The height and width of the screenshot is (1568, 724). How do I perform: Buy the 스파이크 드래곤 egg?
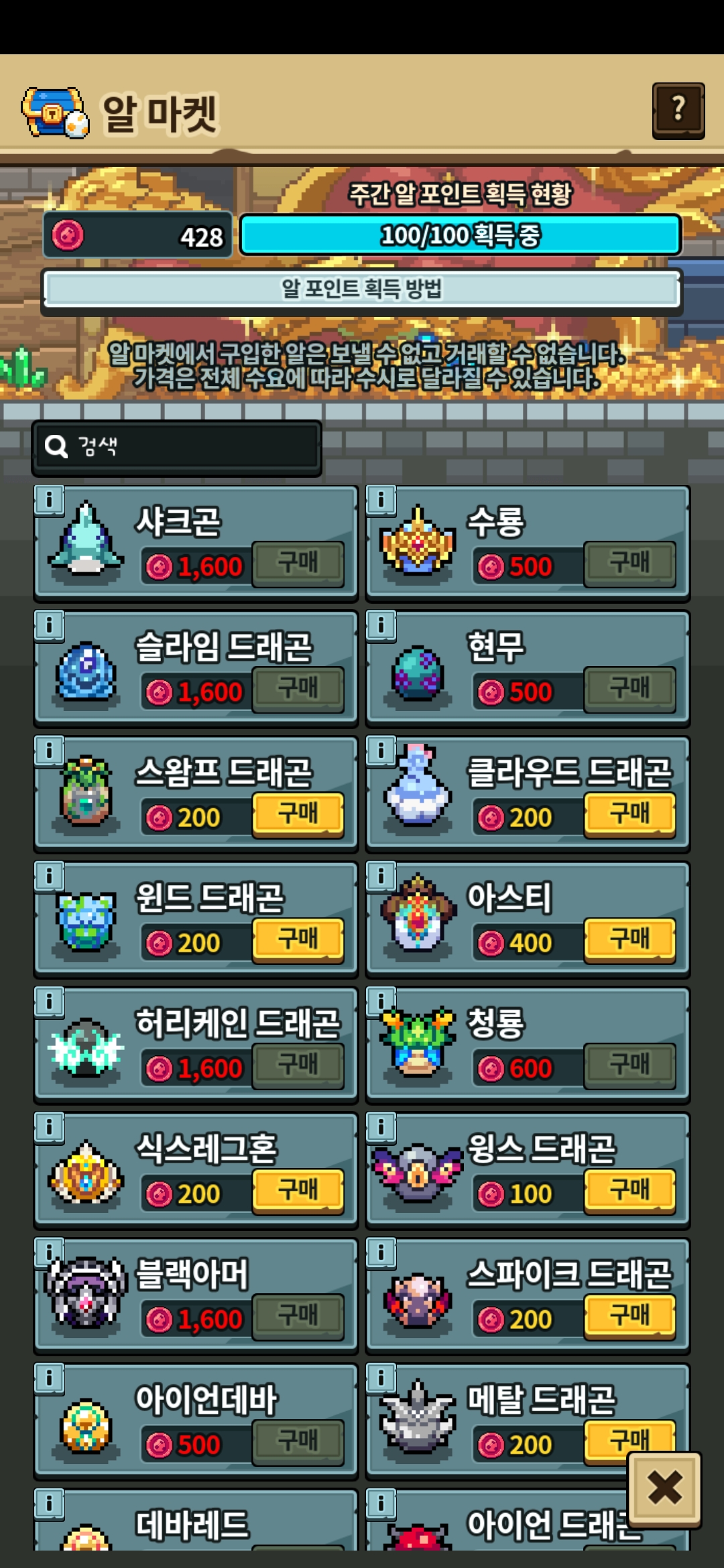point(629,1316)
